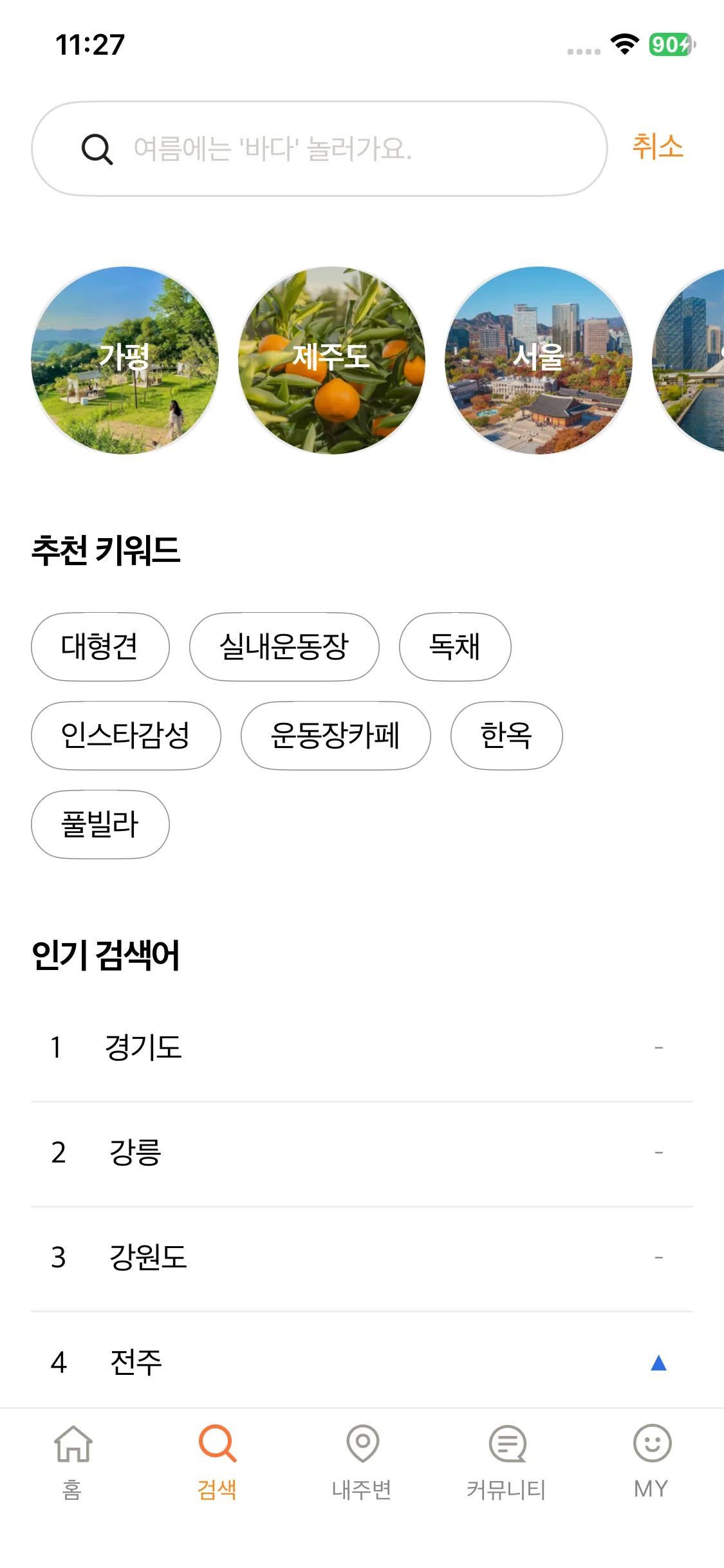Switch to the MY tab
Viewport: 724px width, 1568px height.
651,1461
